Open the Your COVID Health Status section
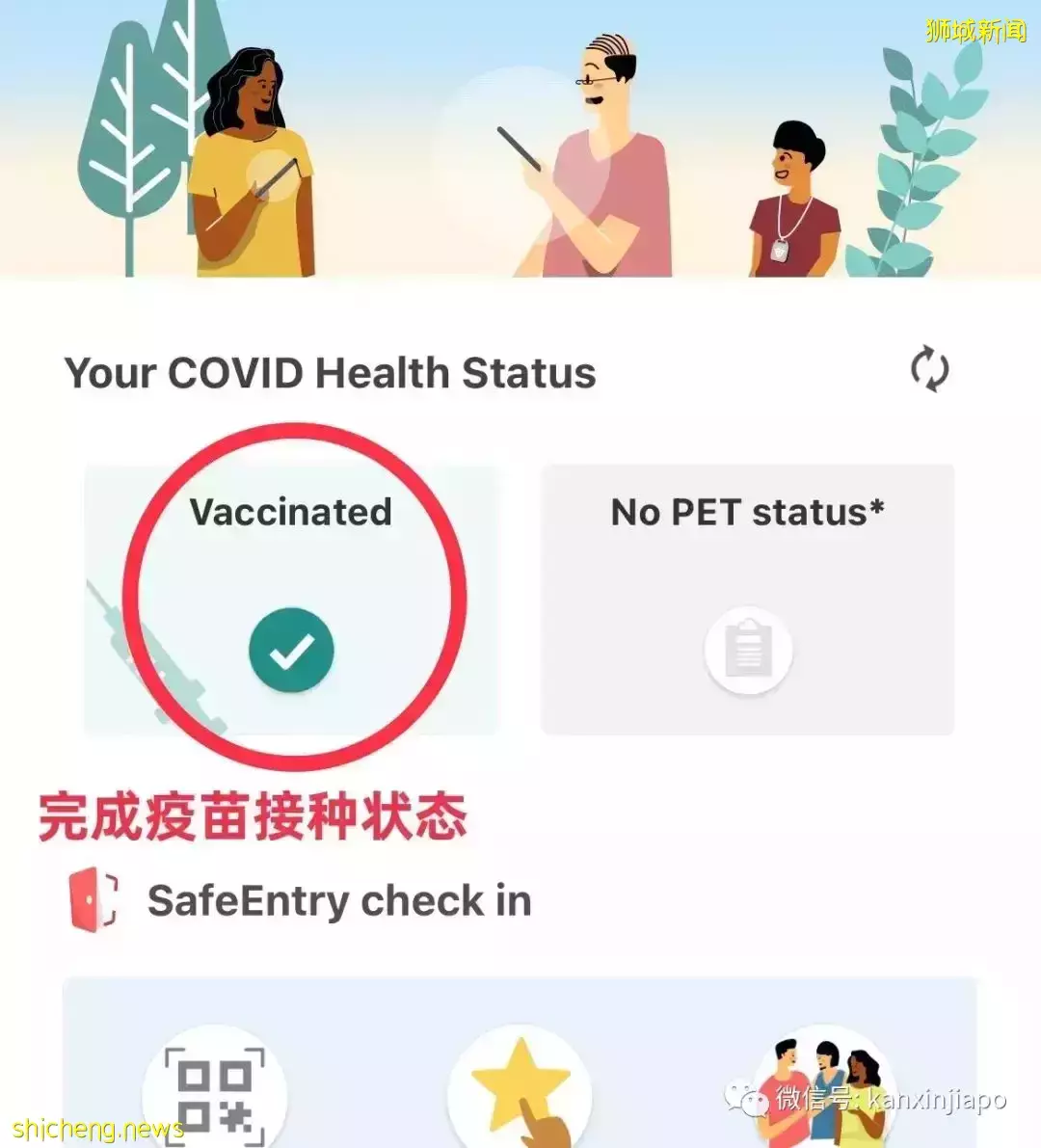The height and width of the screenshot is (1148, 1041). tap(330, 373)
